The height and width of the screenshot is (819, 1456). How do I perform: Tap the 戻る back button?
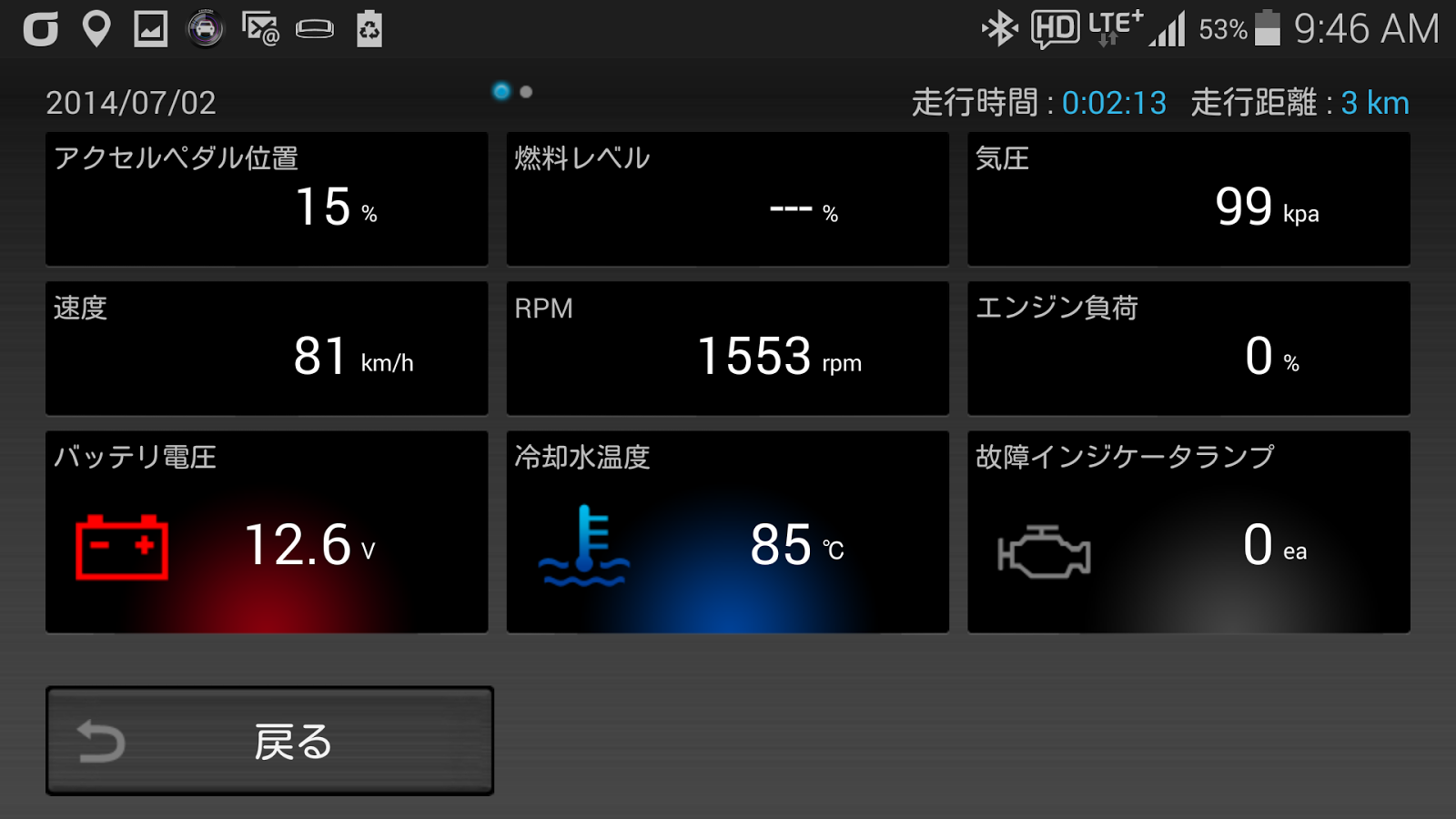pyautogui.click(x=269, y=741)
